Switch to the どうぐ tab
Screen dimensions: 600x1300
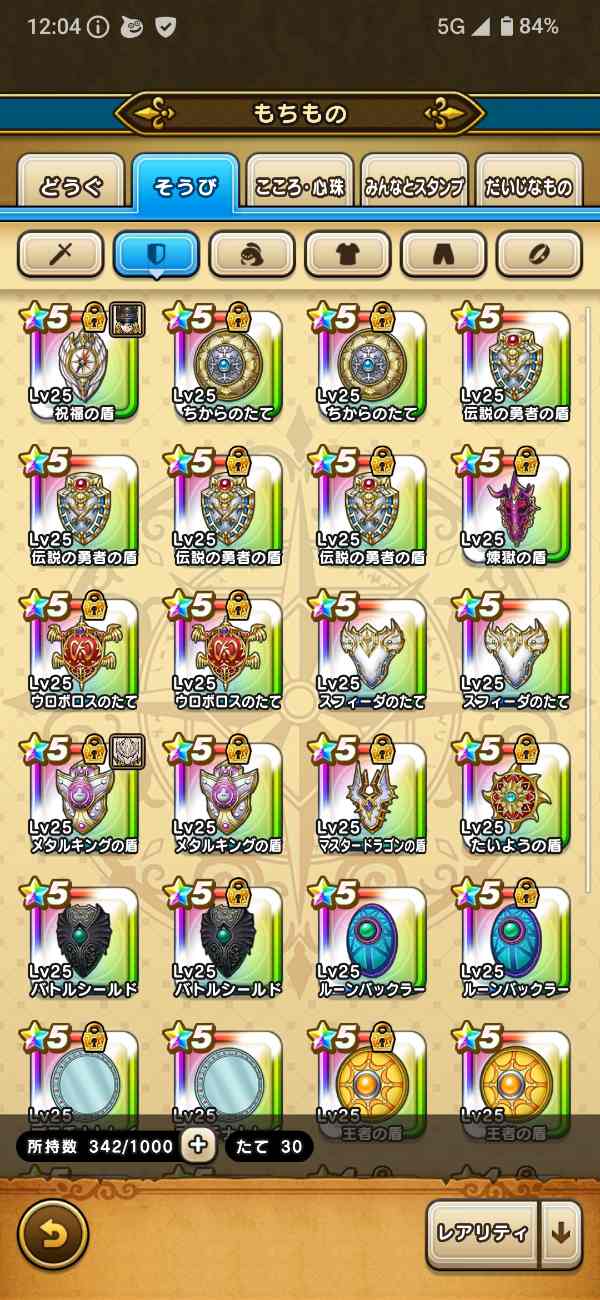pyautogui.click(x=71, y=186)
